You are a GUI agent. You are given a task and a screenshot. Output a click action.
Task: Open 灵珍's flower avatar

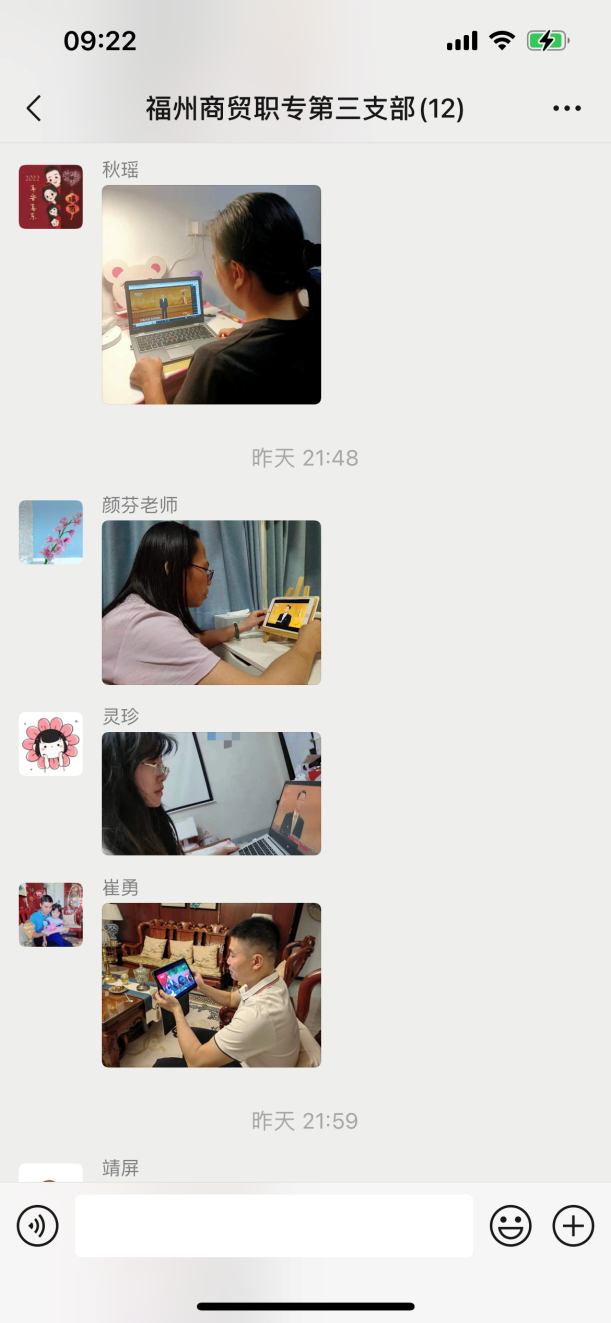coord(51,744)
